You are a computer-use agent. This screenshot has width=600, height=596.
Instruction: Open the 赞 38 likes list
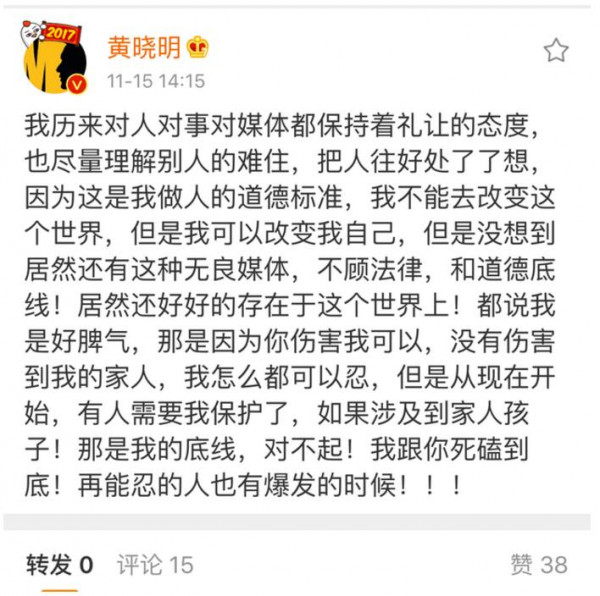coord(538,565)
